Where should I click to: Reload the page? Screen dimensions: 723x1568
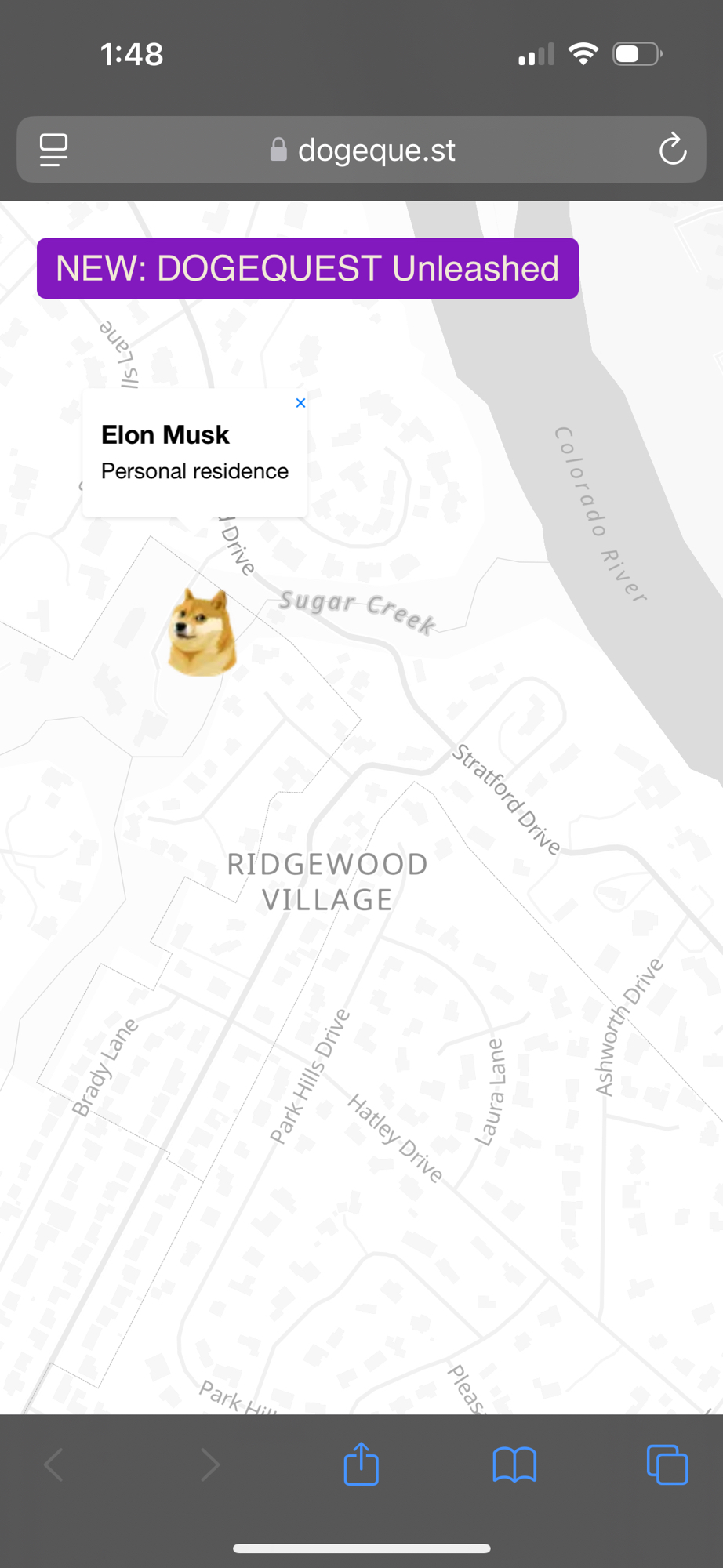point(672,149)
